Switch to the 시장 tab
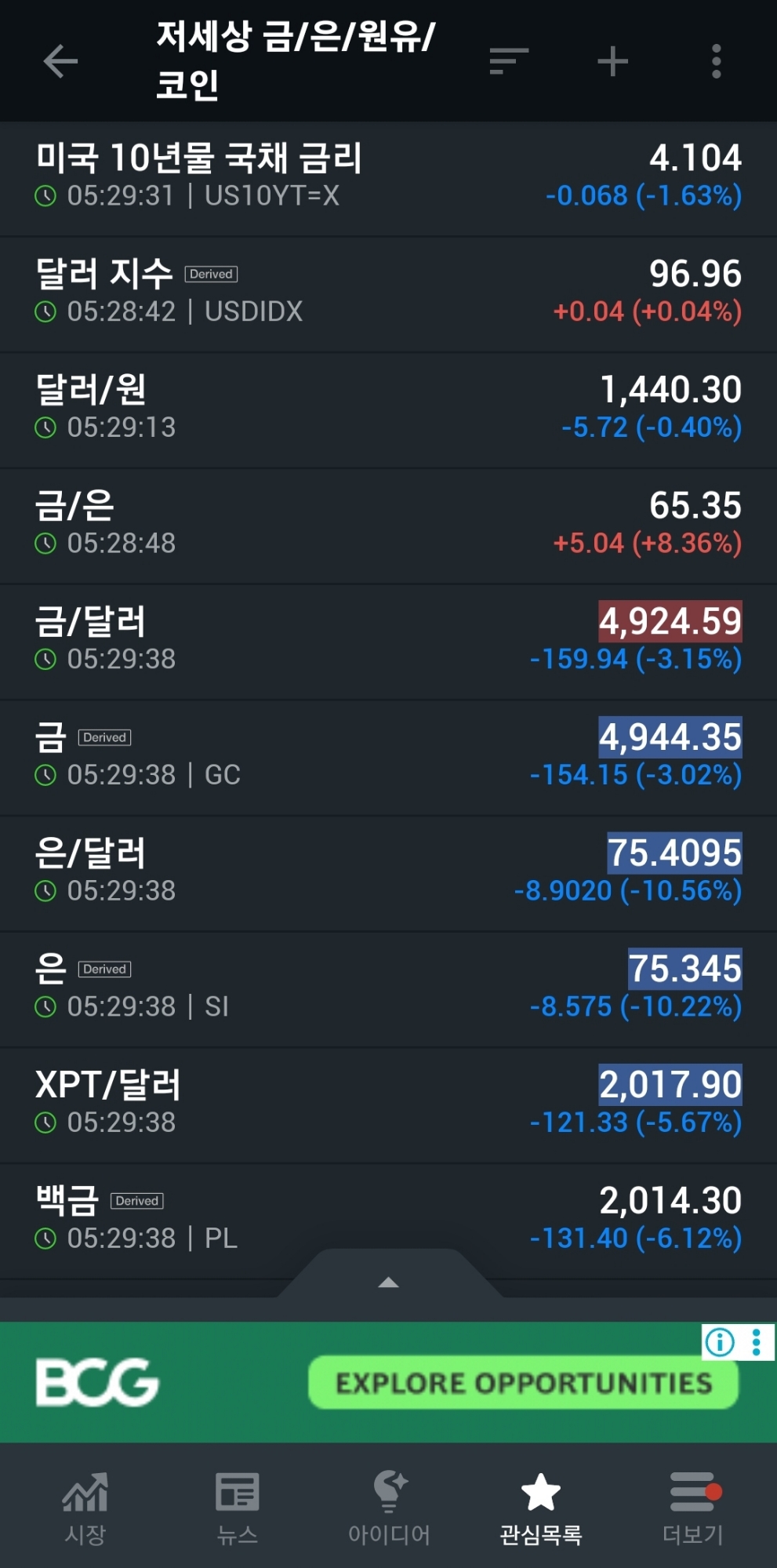Viewport: 777px width, 1568px height. 85,1508
